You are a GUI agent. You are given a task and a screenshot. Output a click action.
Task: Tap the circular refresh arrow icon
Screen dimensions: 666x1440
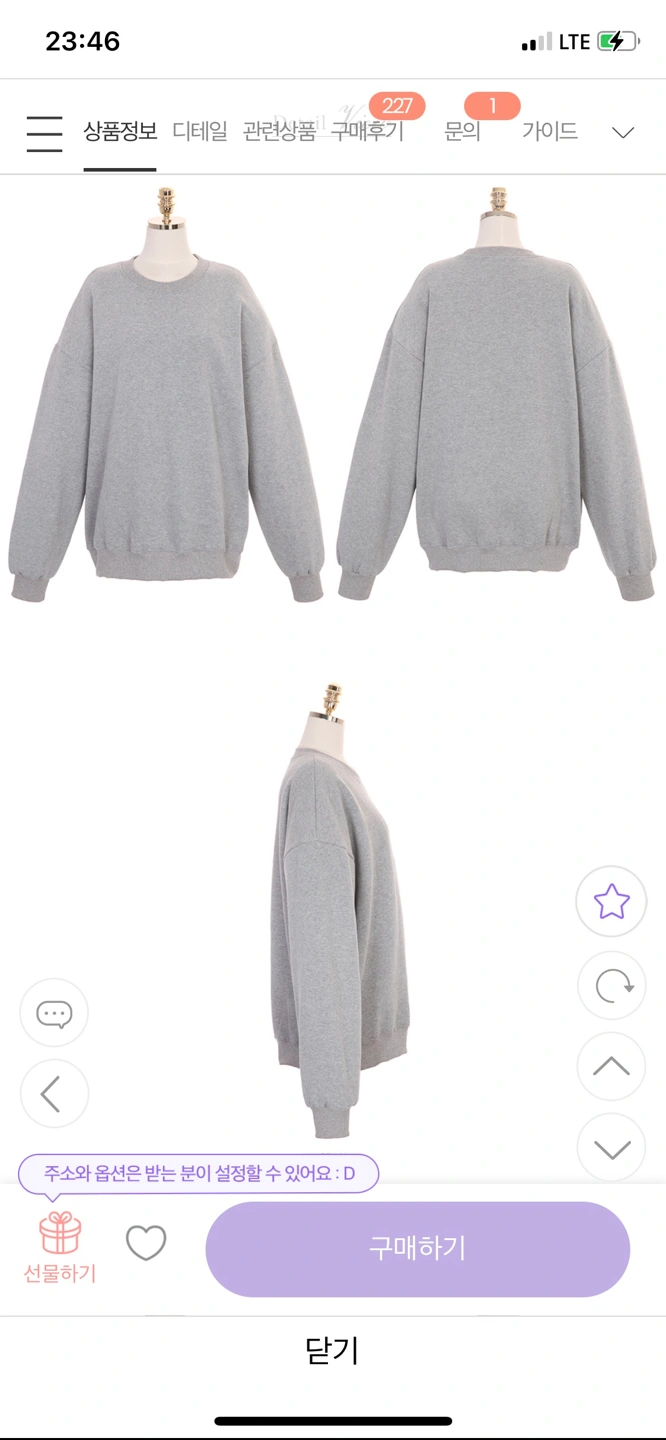(x=611, y=985)
